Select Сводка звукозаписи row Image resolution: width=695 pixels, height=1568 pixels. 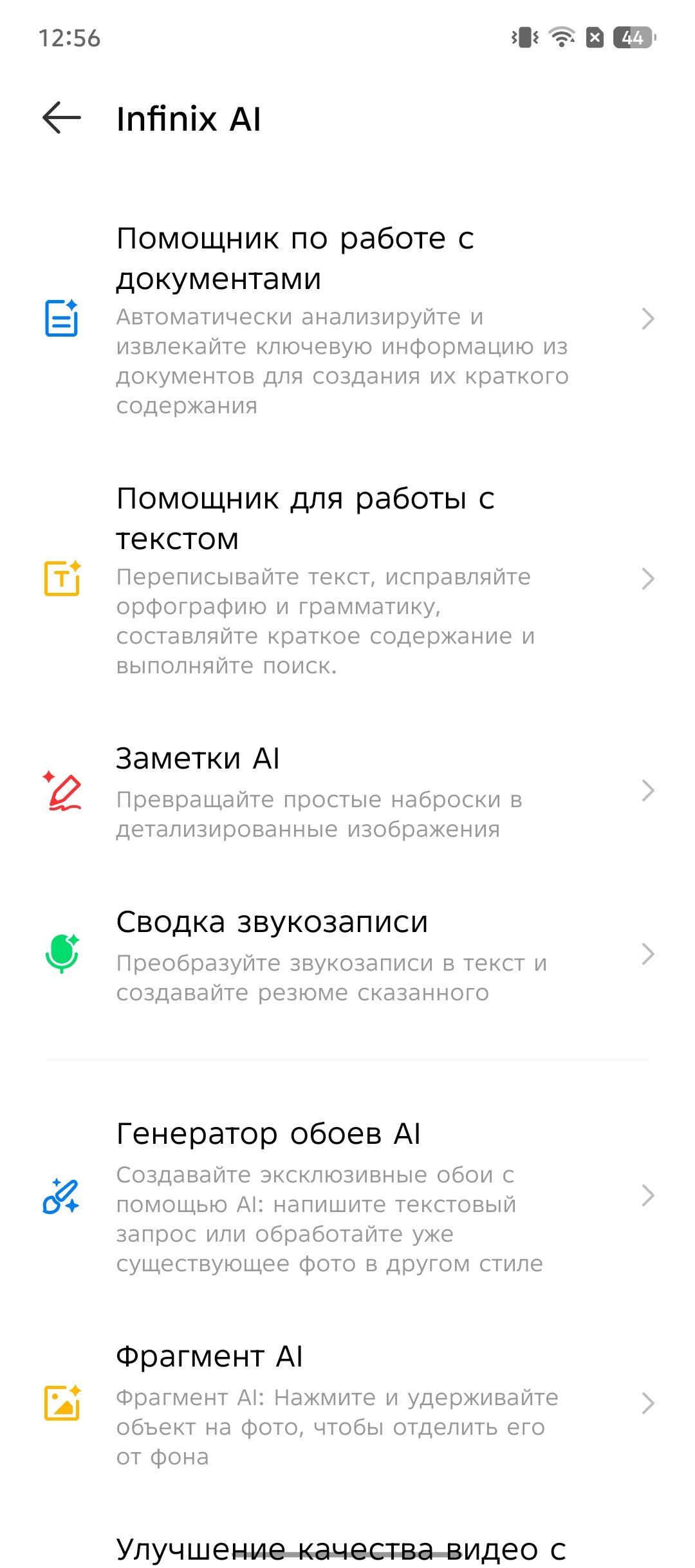coord(347,955)
